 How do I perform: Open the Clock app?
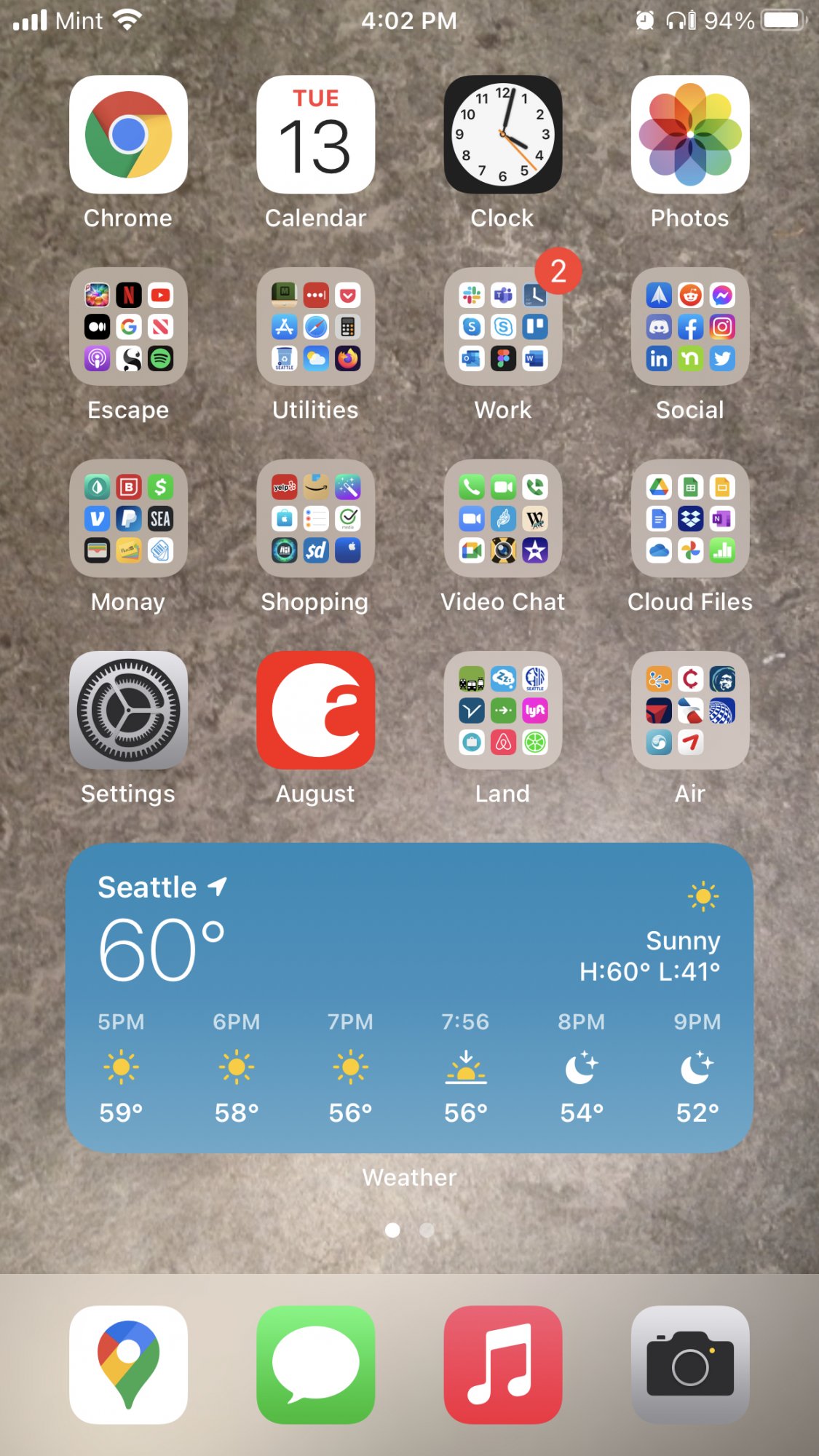coord(502,135)
